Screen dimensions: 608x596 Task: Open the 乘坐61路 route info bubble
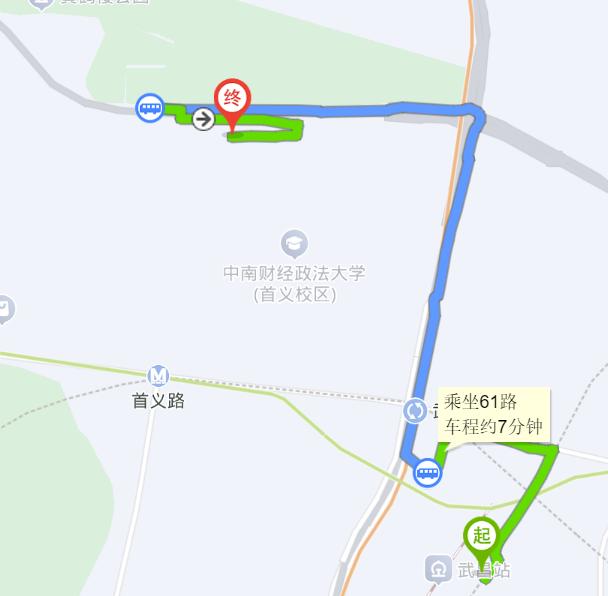pyautogui.click(x=494, y=414)
